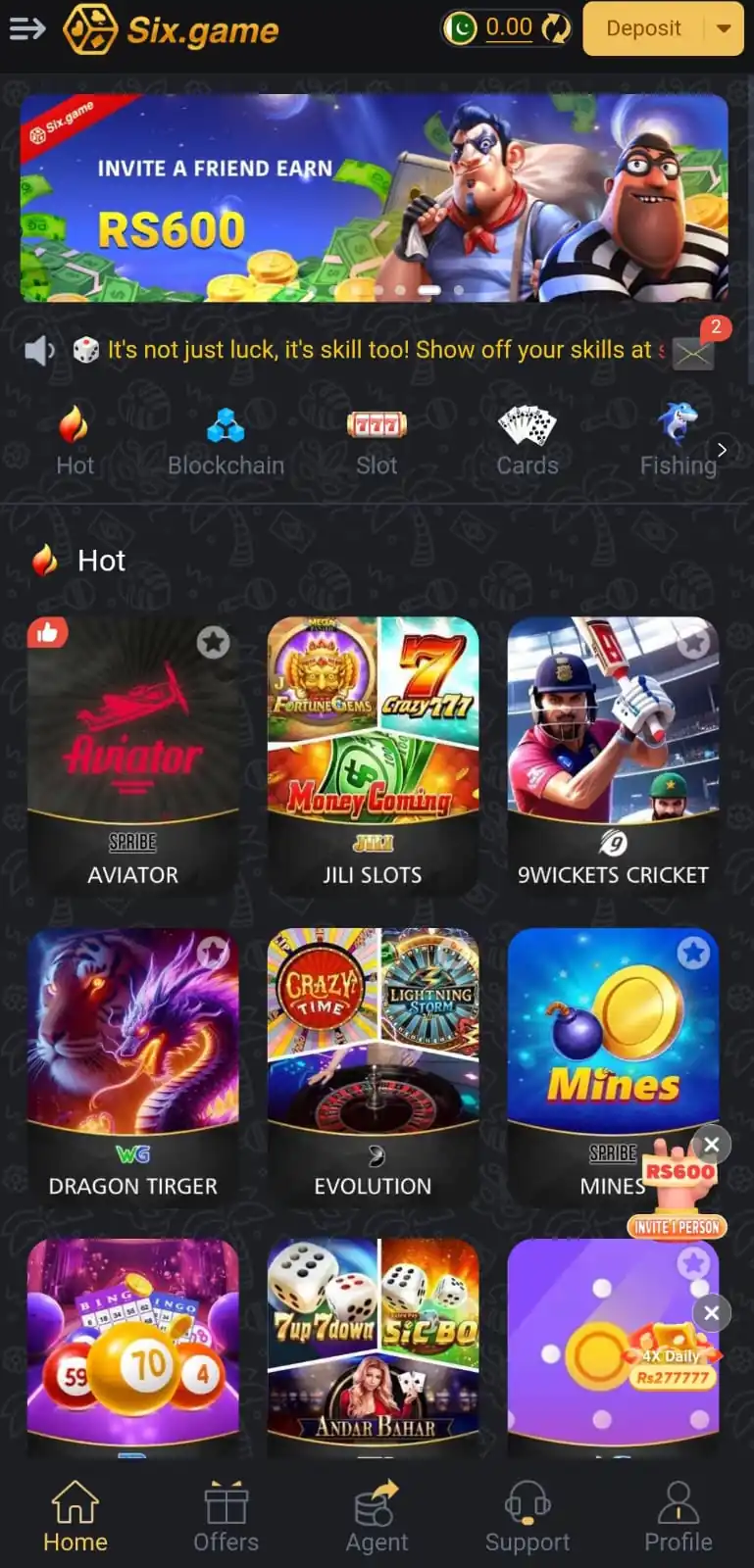Open the side drawer menu
Image resolution: width=754 pixels, height=1568 pixels.
click(x=27, y=29)
